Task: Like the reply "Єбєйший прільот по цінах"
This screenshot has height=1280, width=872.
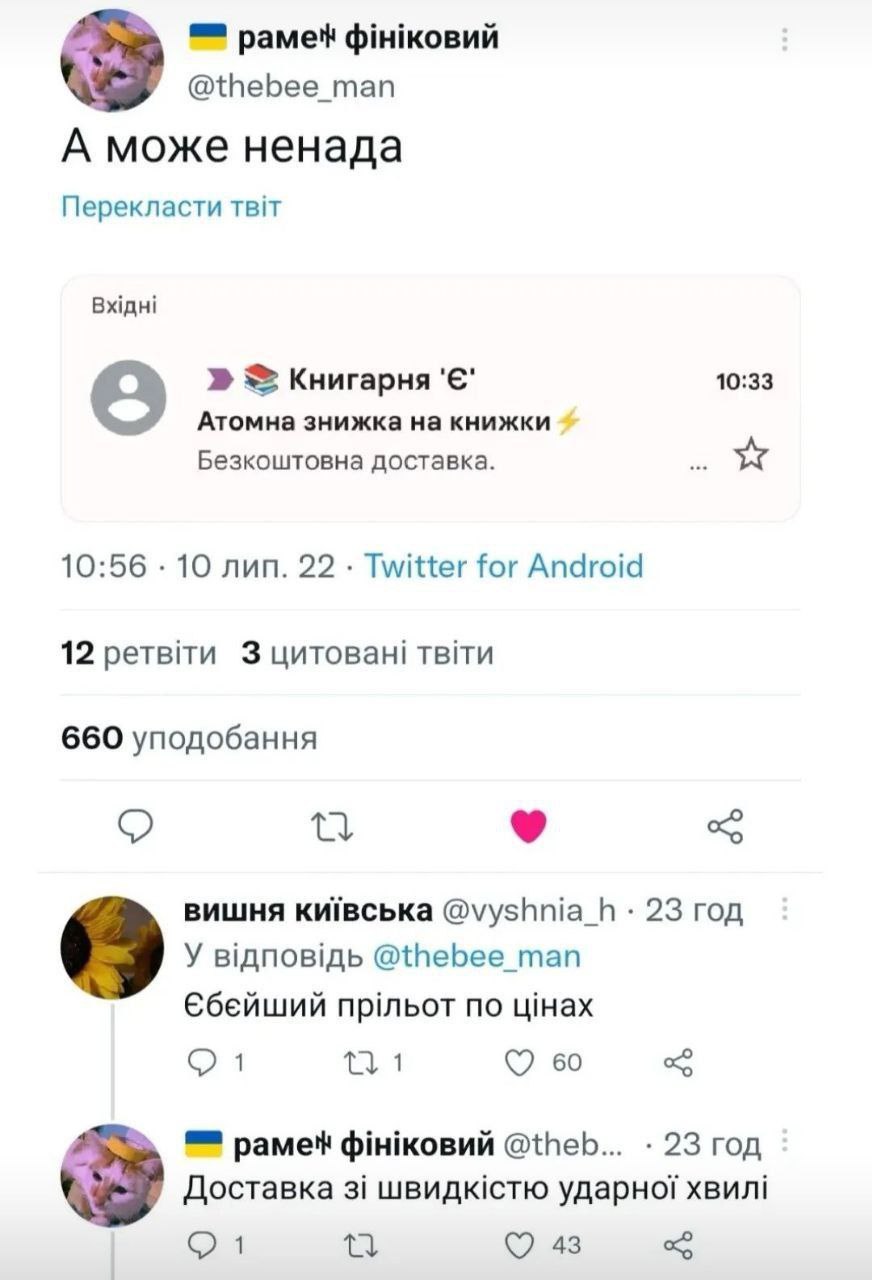Action: pyautogui.click(x=520, y=1062)
